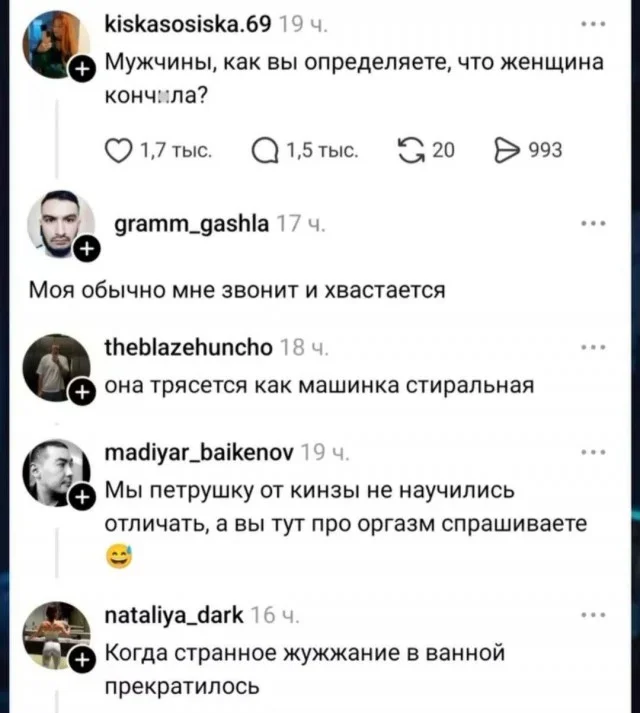Open more options for madiyar_baikenov's reply
Screen dimensions: 640x713
(x=594, y=449)
